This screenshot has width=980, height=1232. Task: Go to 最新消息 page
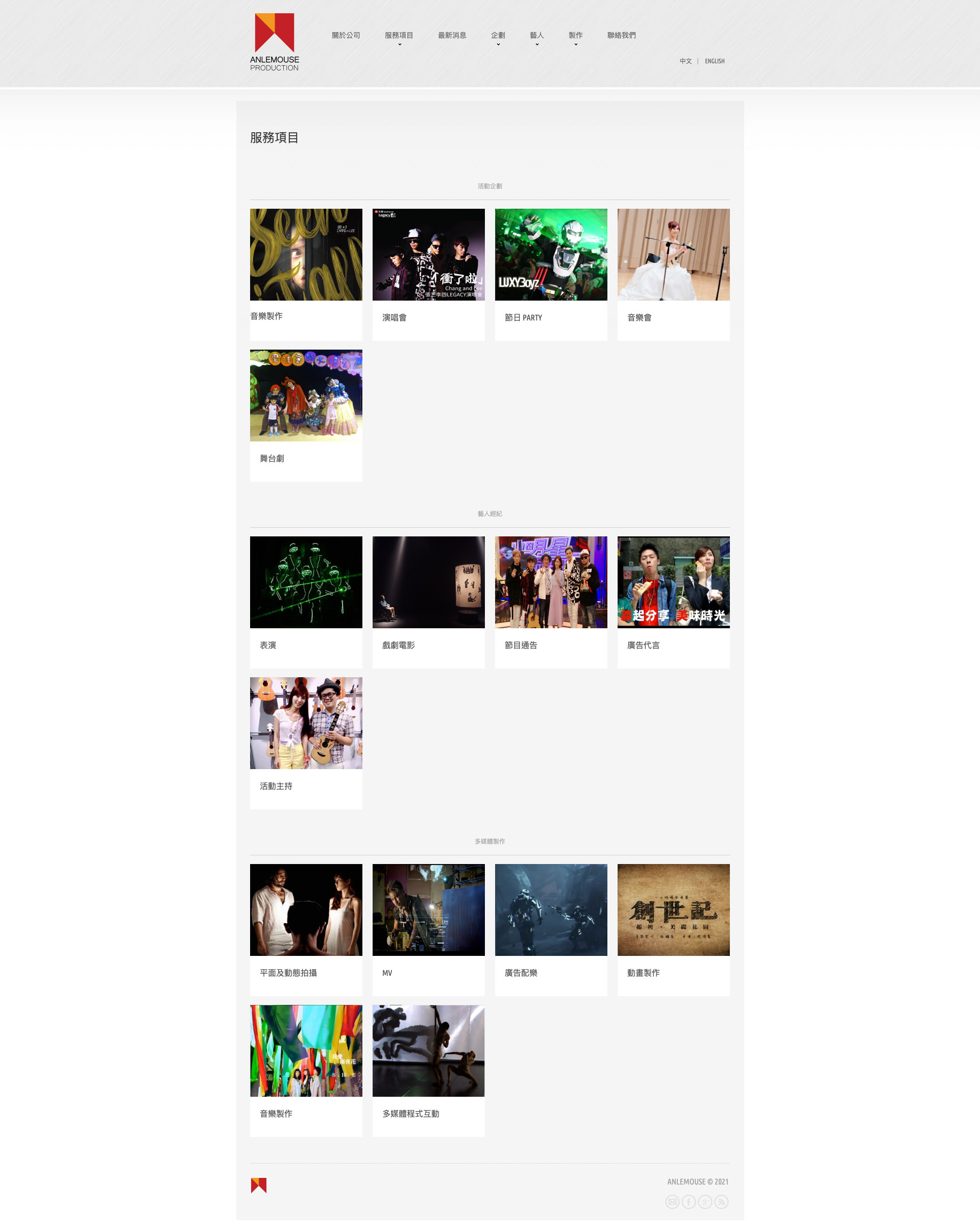(451, 35)
